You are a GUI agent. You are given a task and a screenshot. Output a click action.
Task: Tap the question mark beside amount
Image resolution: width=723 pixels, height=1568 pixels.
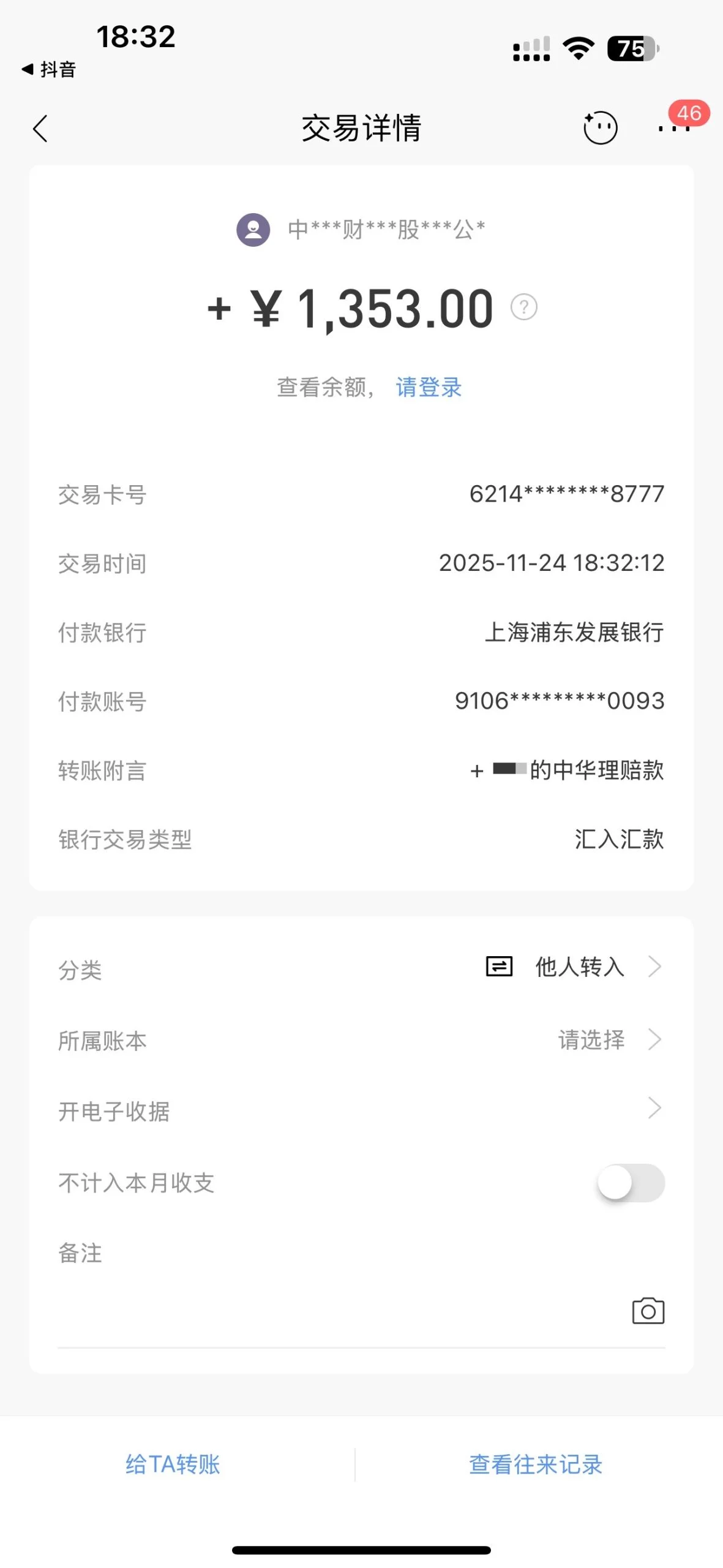point(524,307)
